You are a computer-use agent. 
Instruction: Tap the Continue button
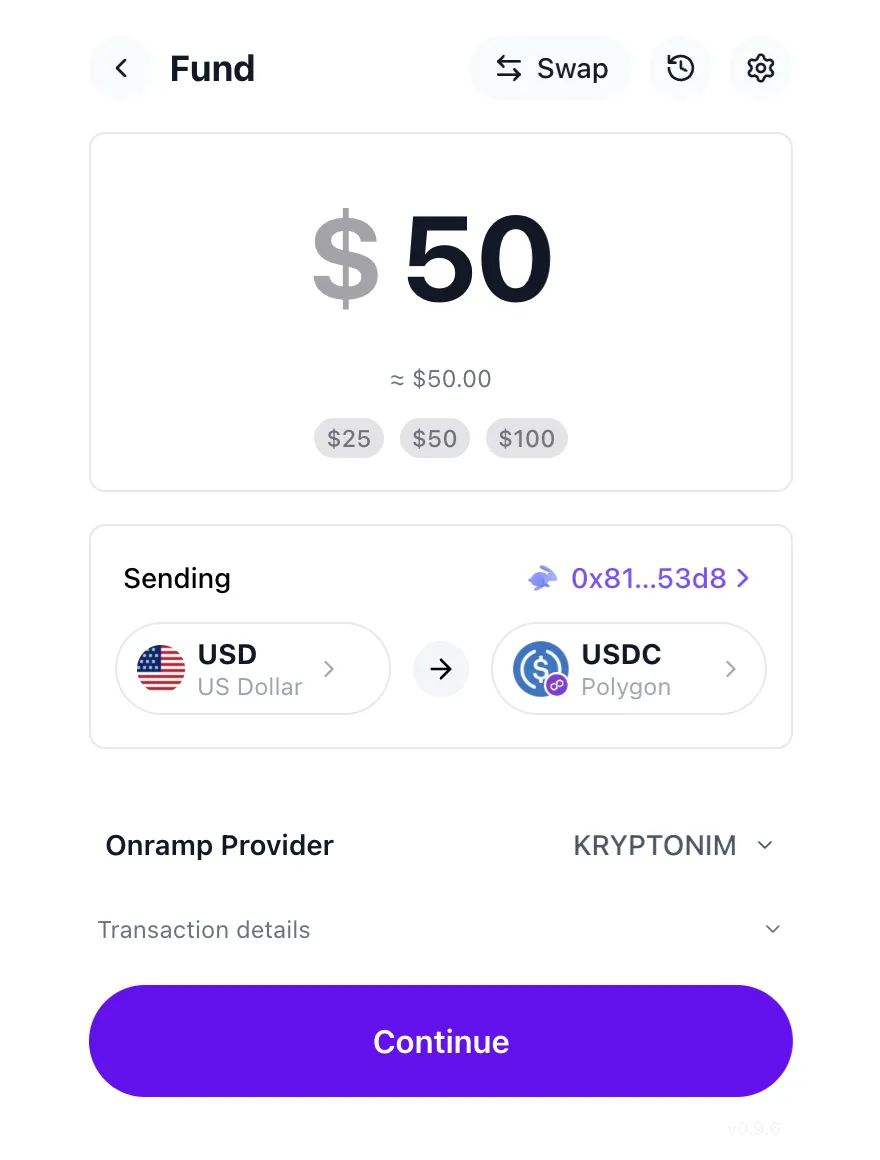click(x=440, y=1041)
